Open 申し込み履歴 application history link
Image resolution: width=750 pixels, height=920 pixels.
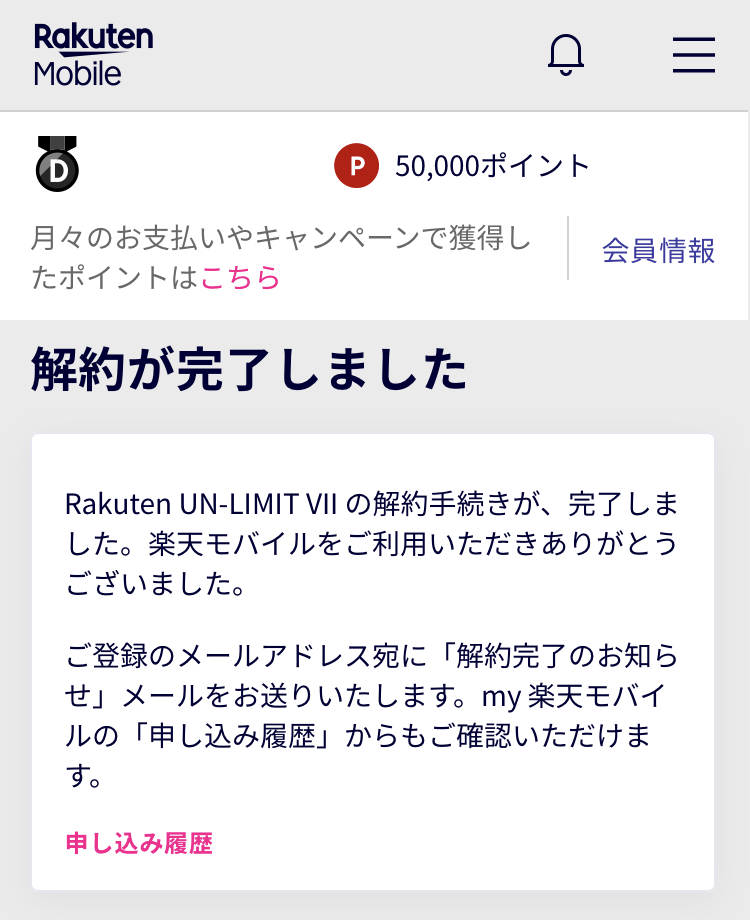click(139, 842)
